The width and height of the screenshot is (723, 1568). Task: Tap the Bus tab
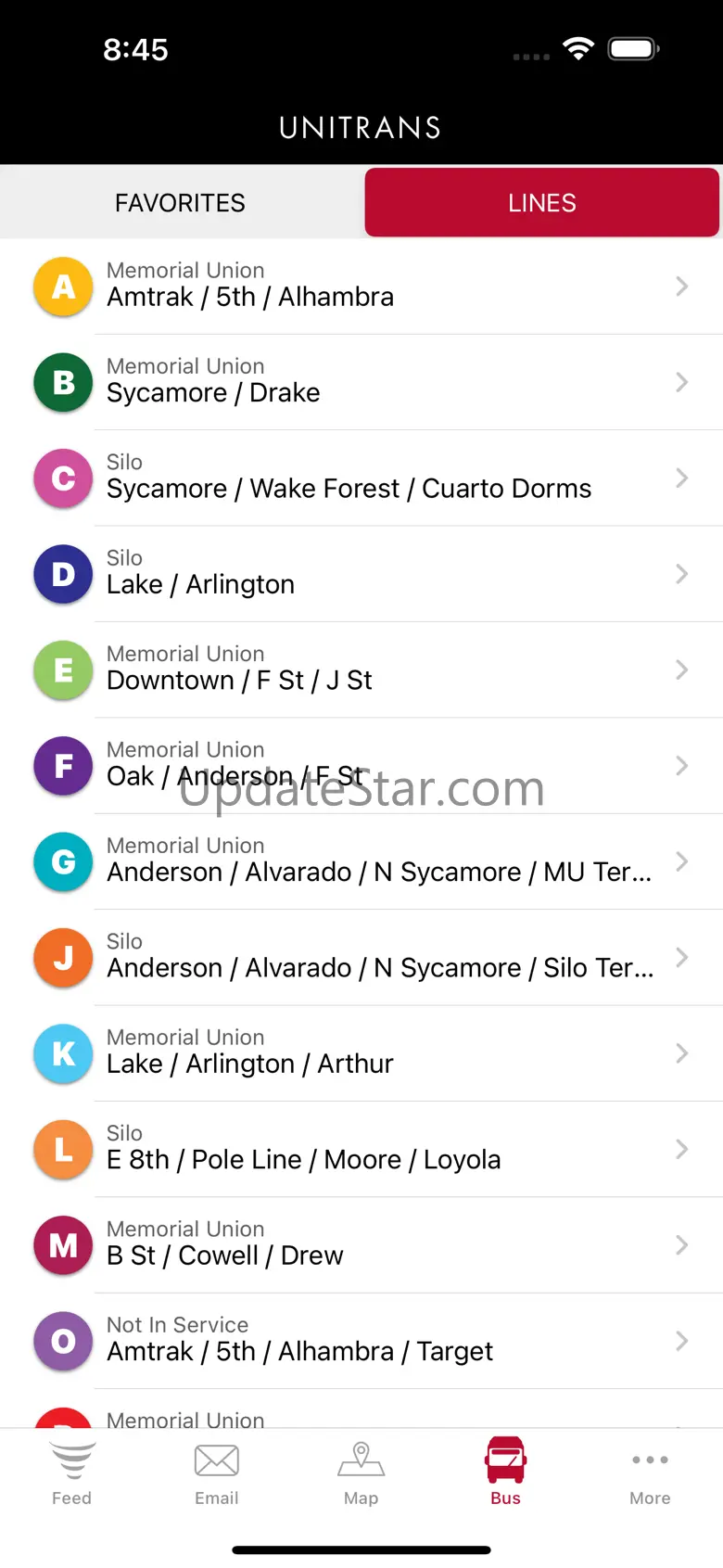(506, 1472)
